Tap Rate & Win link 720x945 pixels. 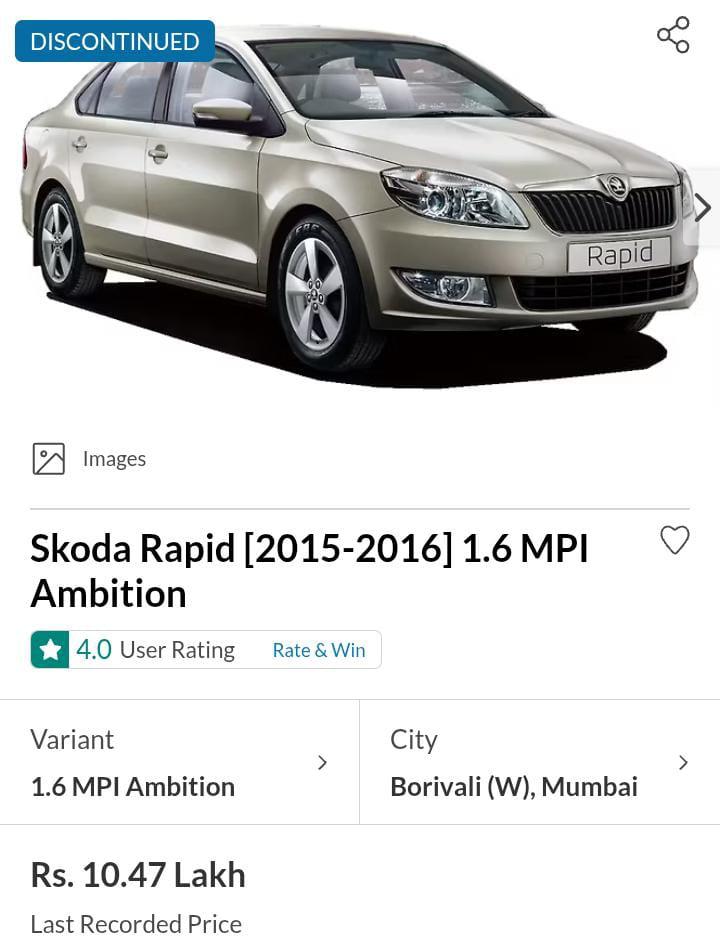point(318,650)
